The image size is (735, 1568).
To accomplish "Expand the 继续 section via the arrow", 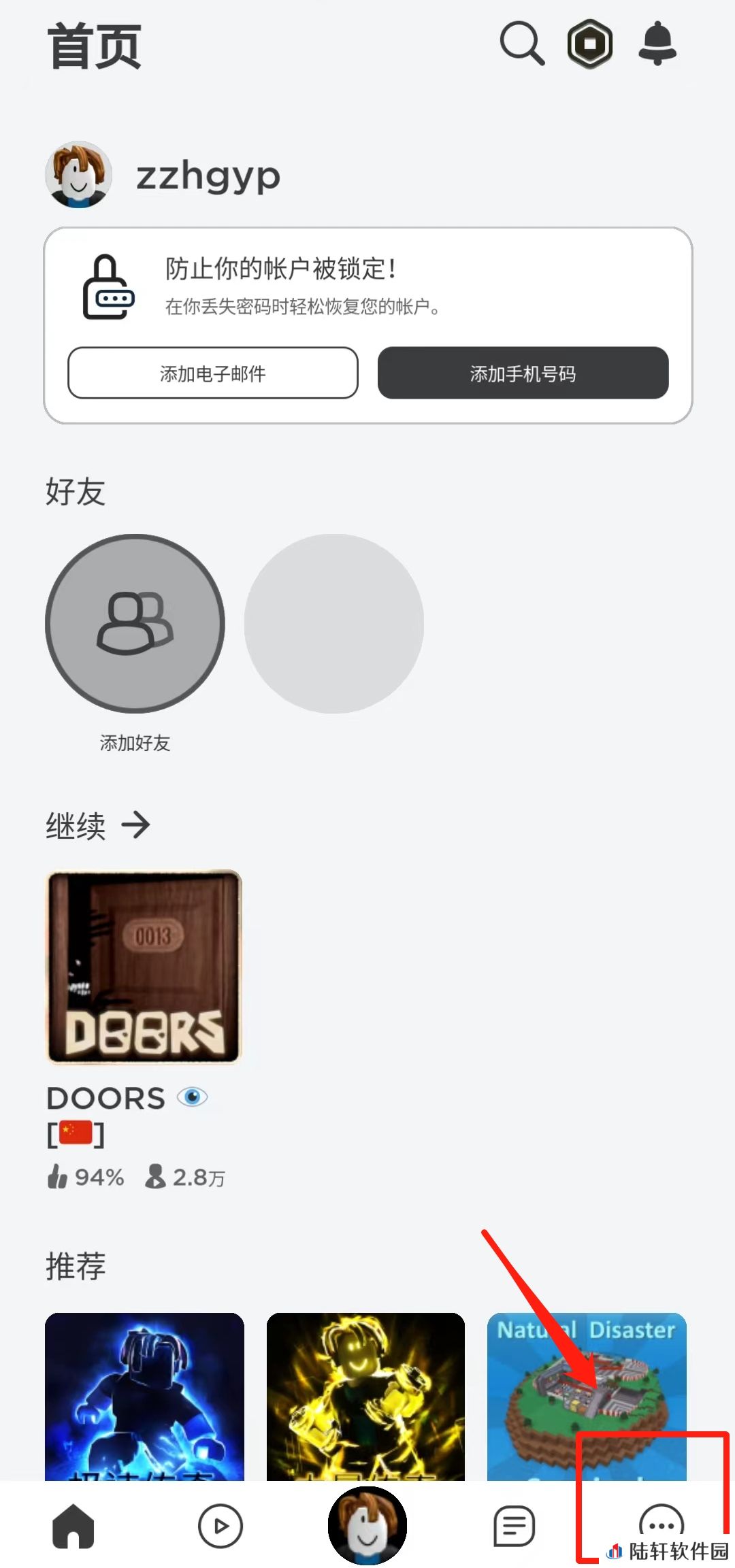I will click(140, 824).
